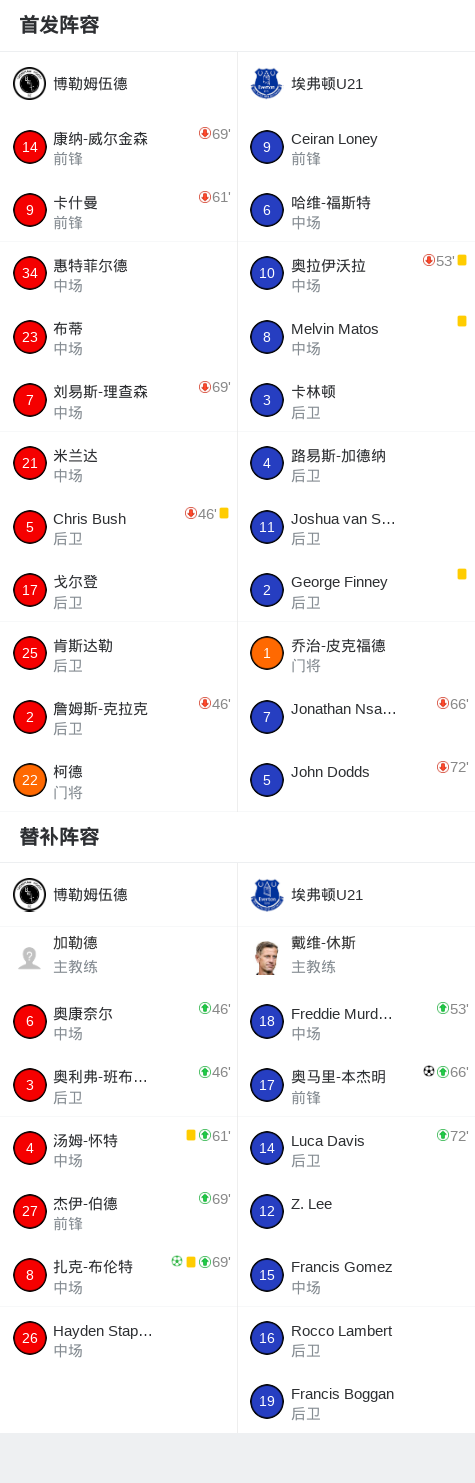
Task: Open substitute 扎克-布伦特's profile
Action: coord(118,1275)
